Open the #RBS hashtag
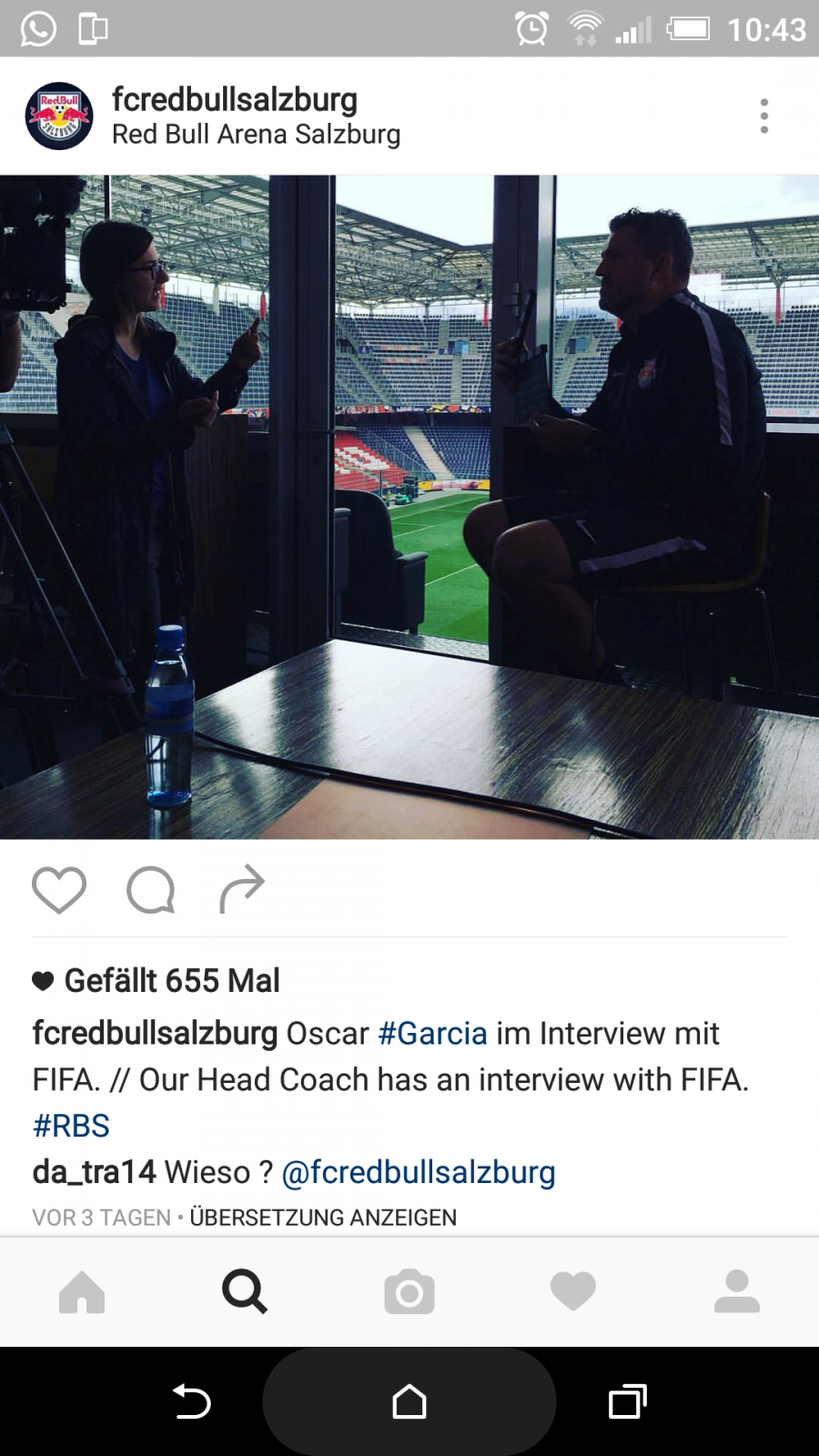Screen dimensions: 819x1456 coord(71,1126)
